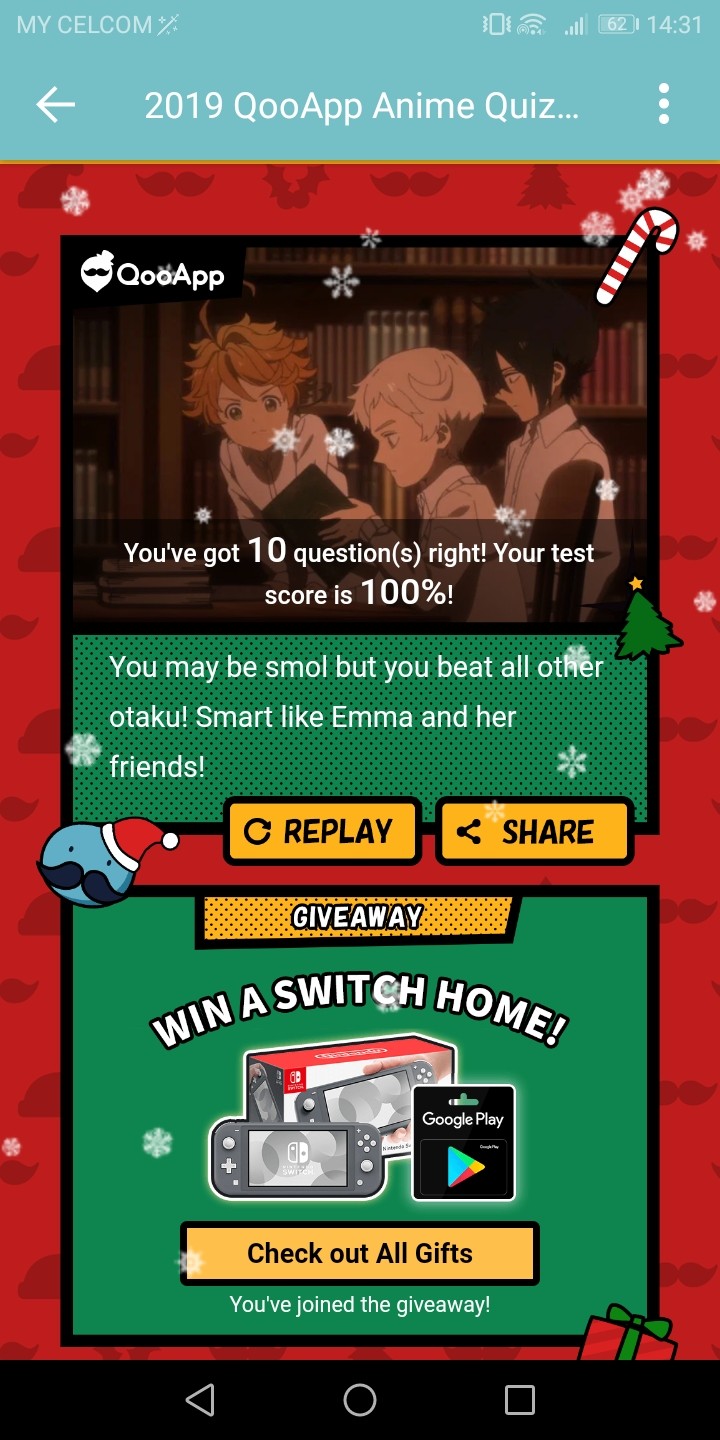
Task: Share your quiz result
Action: (x=534, y=831)
